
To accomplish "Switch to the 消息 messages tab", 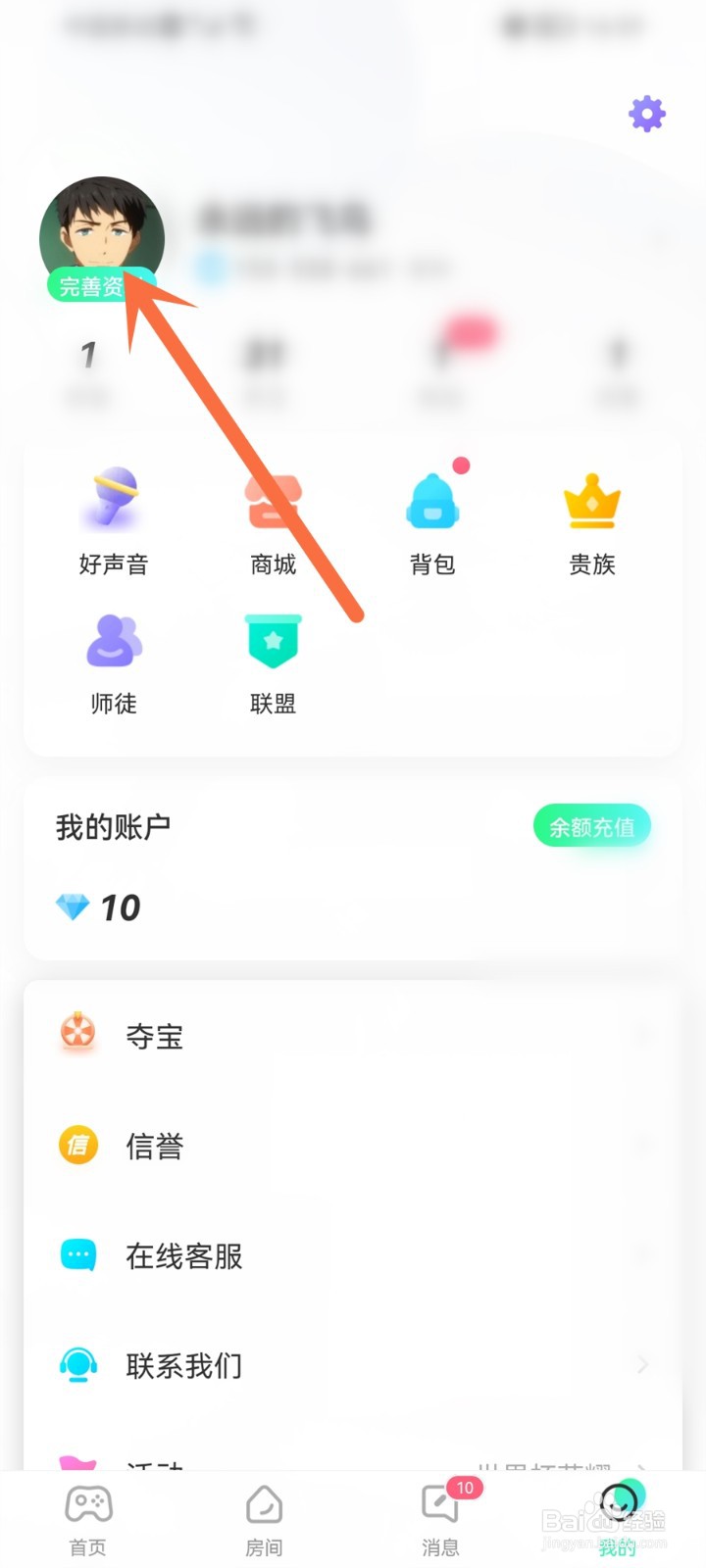I will coord(440,1520).
